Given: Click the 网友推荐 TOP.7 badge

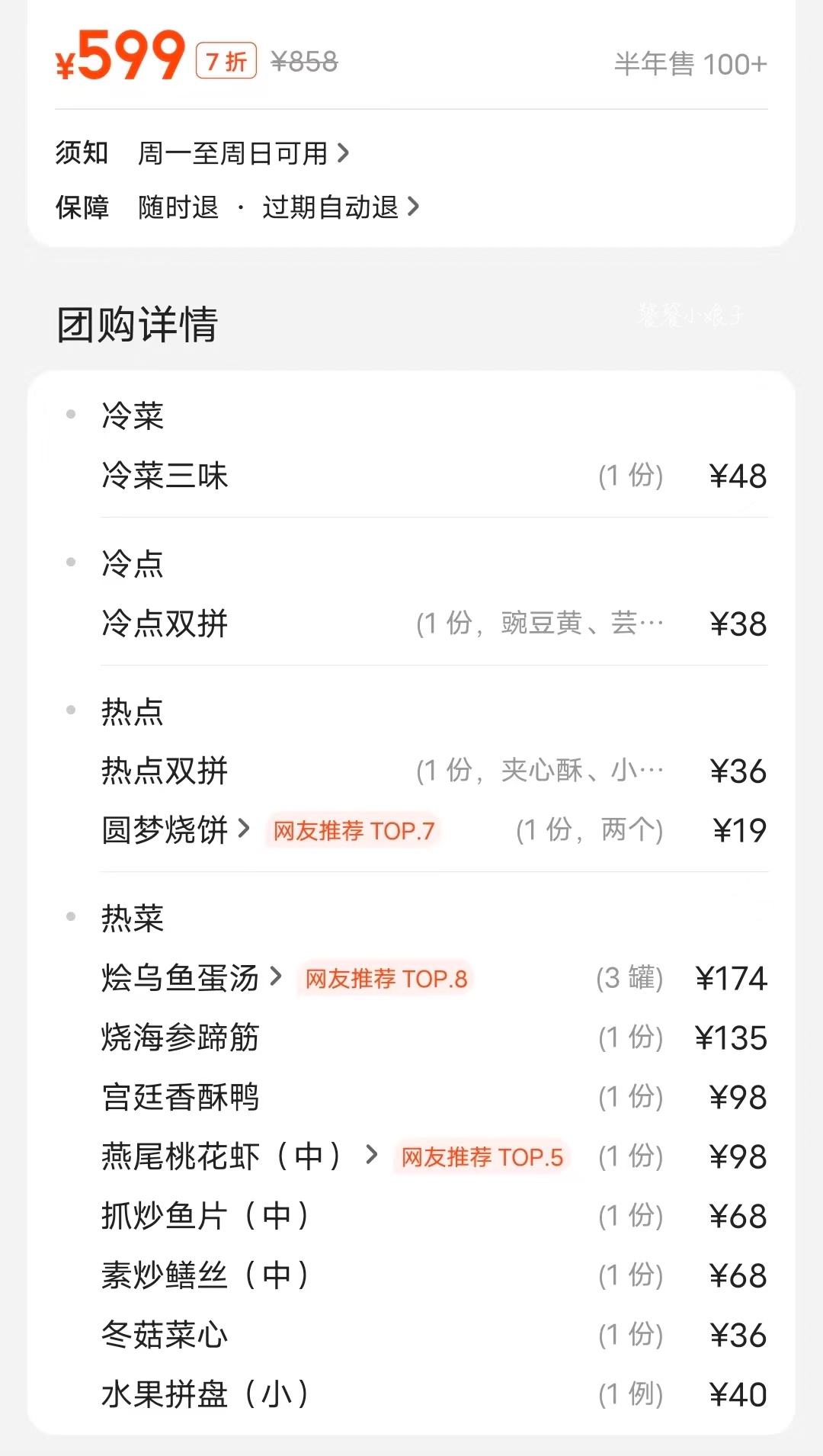Looking at the screenshot, I should point(352,830).
